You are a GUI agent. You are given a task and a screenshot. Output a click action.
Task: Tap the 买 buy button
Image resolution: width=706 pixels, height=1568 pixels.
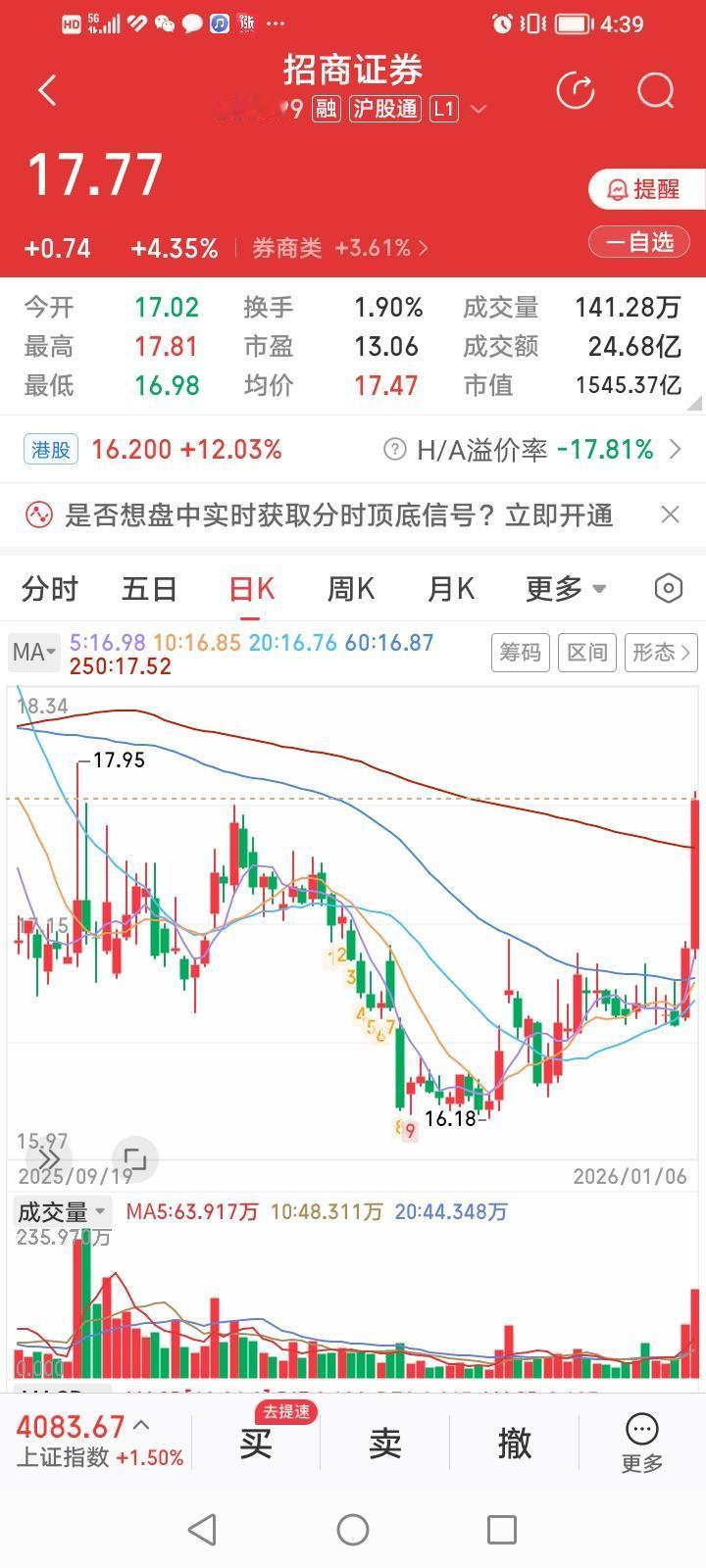click(x=254, y=1443)
